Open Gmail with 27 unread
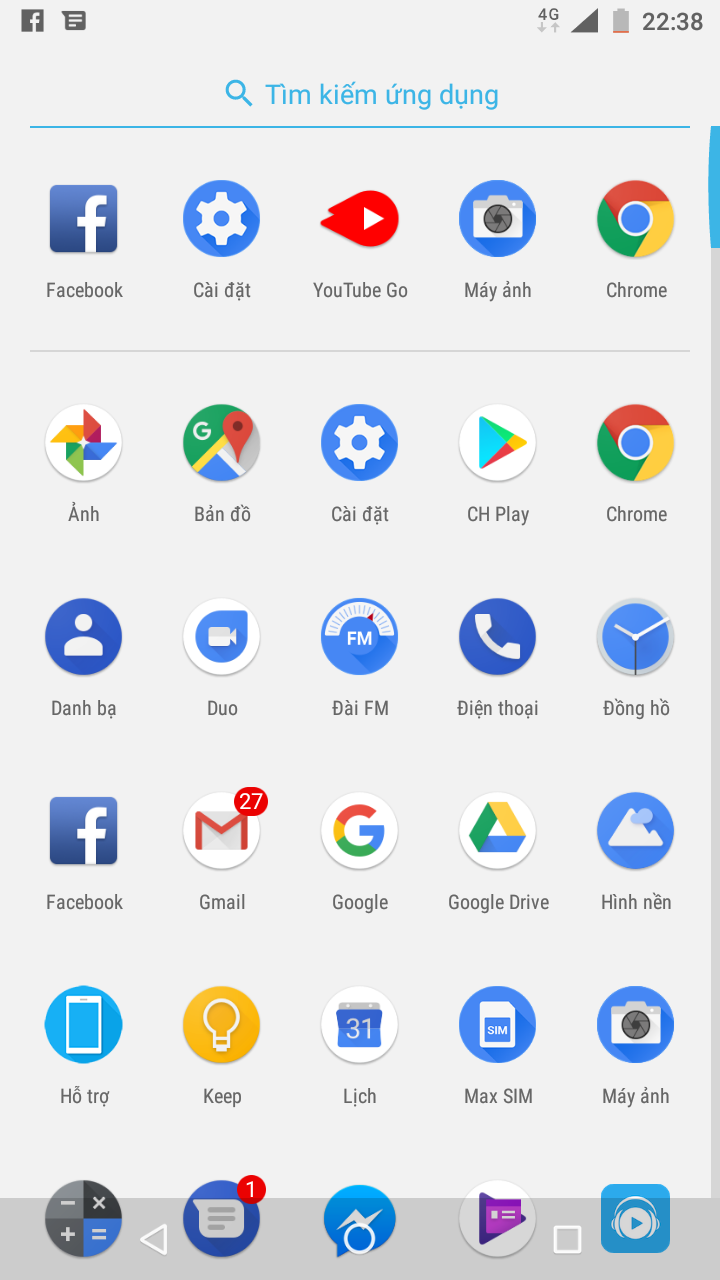 (x=222, y=831)
